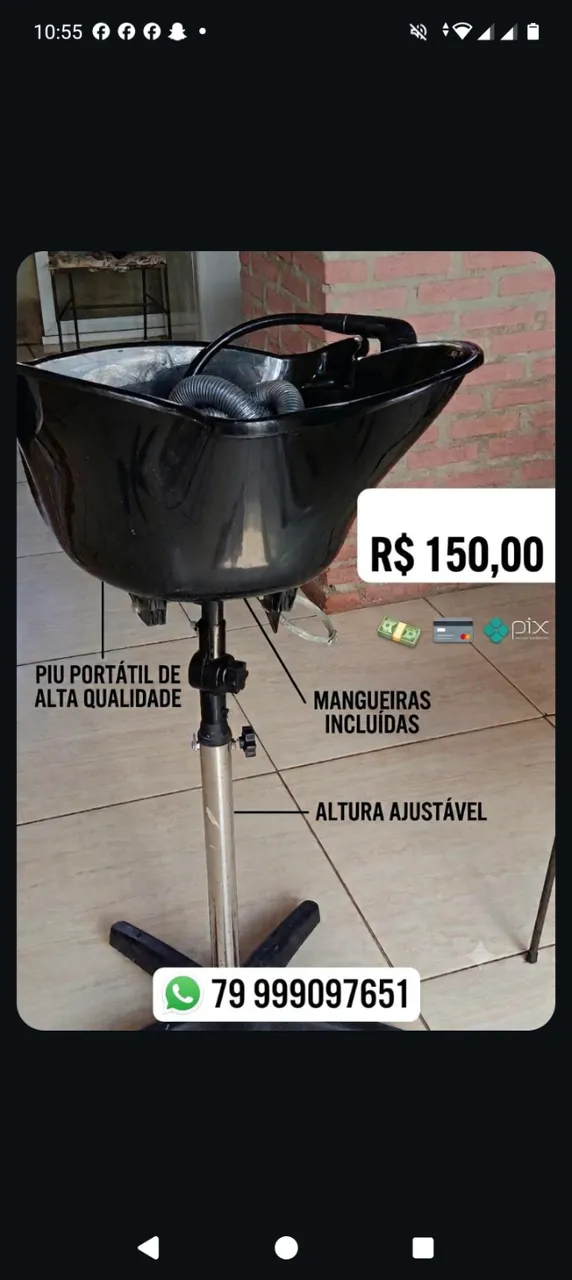Viewport: 572px width, 1280px height.
Task: Tap the product ad image to show viewer controls
Action: pos(286,640)
